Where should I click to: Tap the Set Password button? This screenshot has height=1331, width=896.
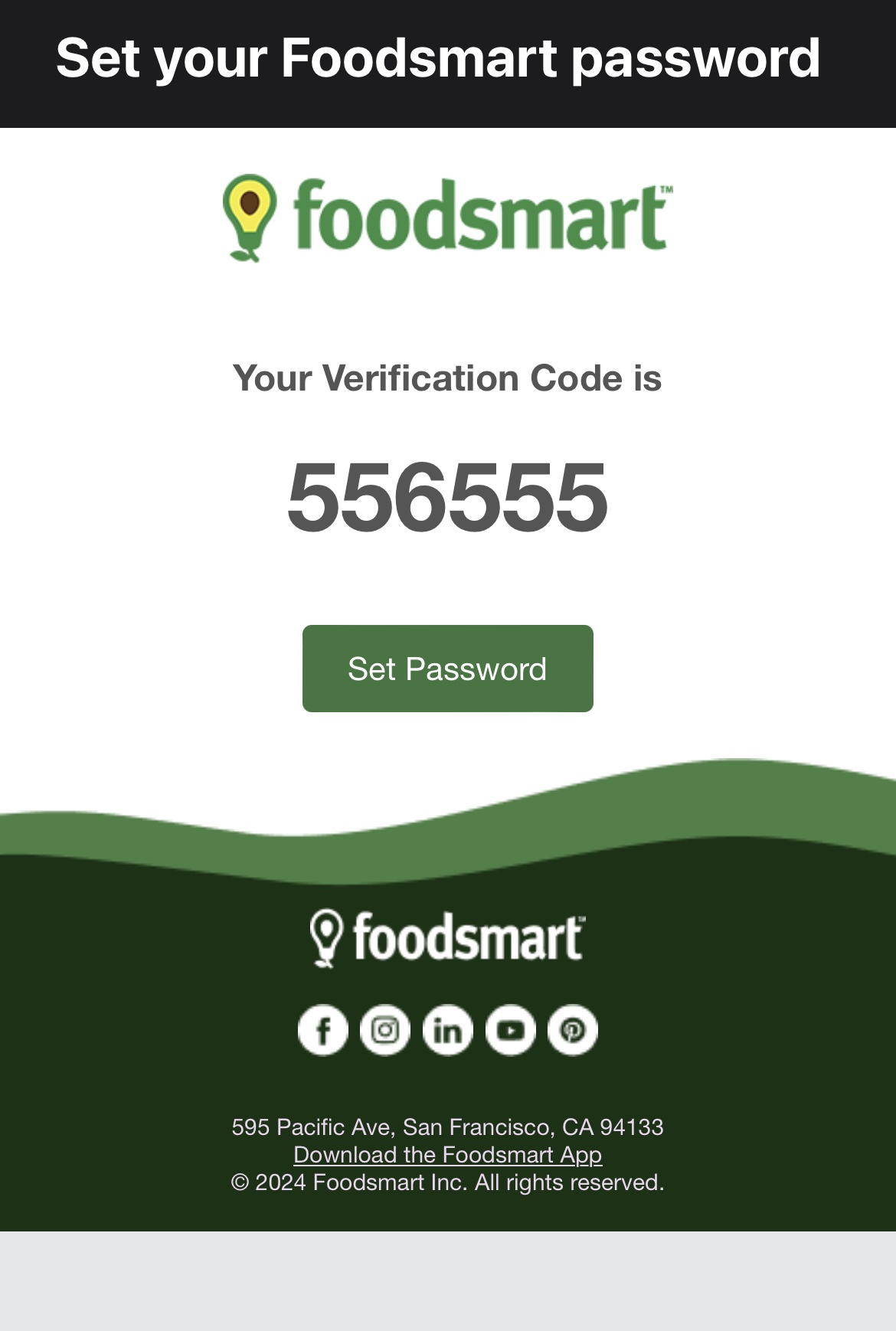point(447,669)
